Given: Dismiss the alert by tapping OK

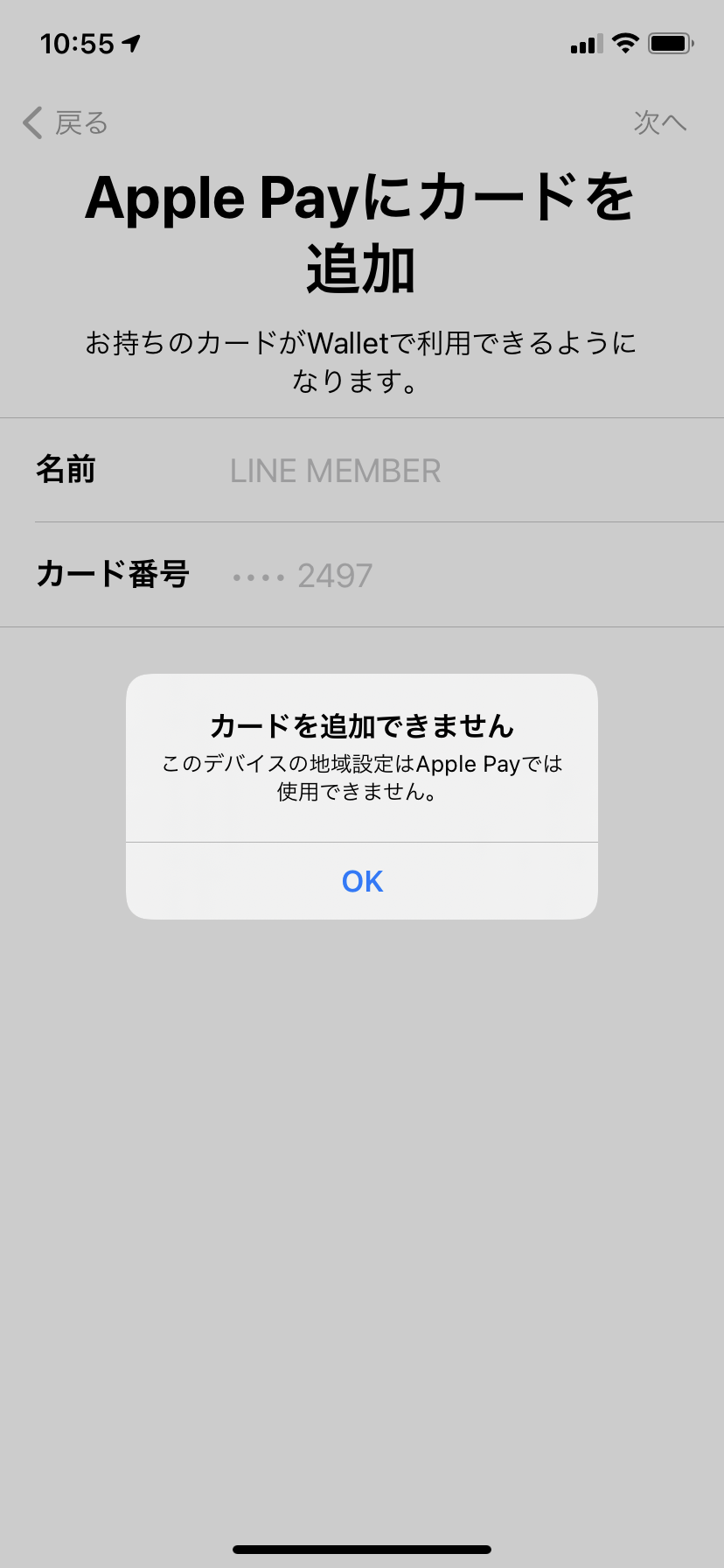Looking at the screenshot, I should click(x=362, y=881).
